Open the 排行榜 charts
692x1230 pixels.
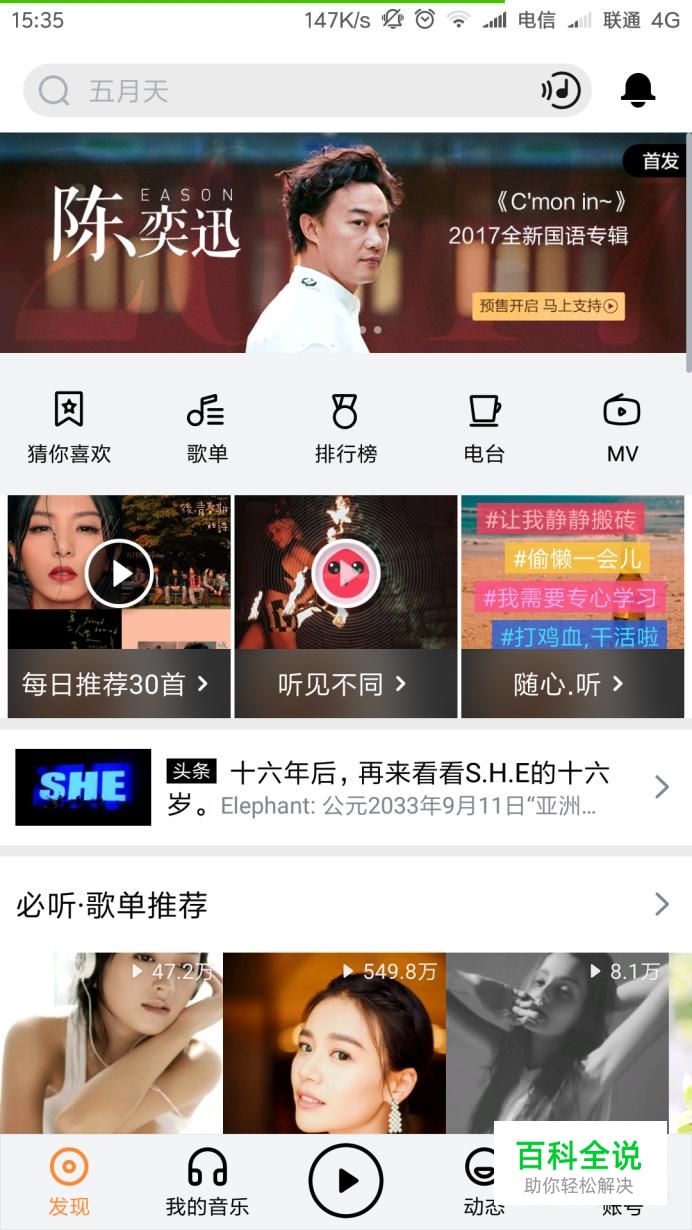click(345, 427)
